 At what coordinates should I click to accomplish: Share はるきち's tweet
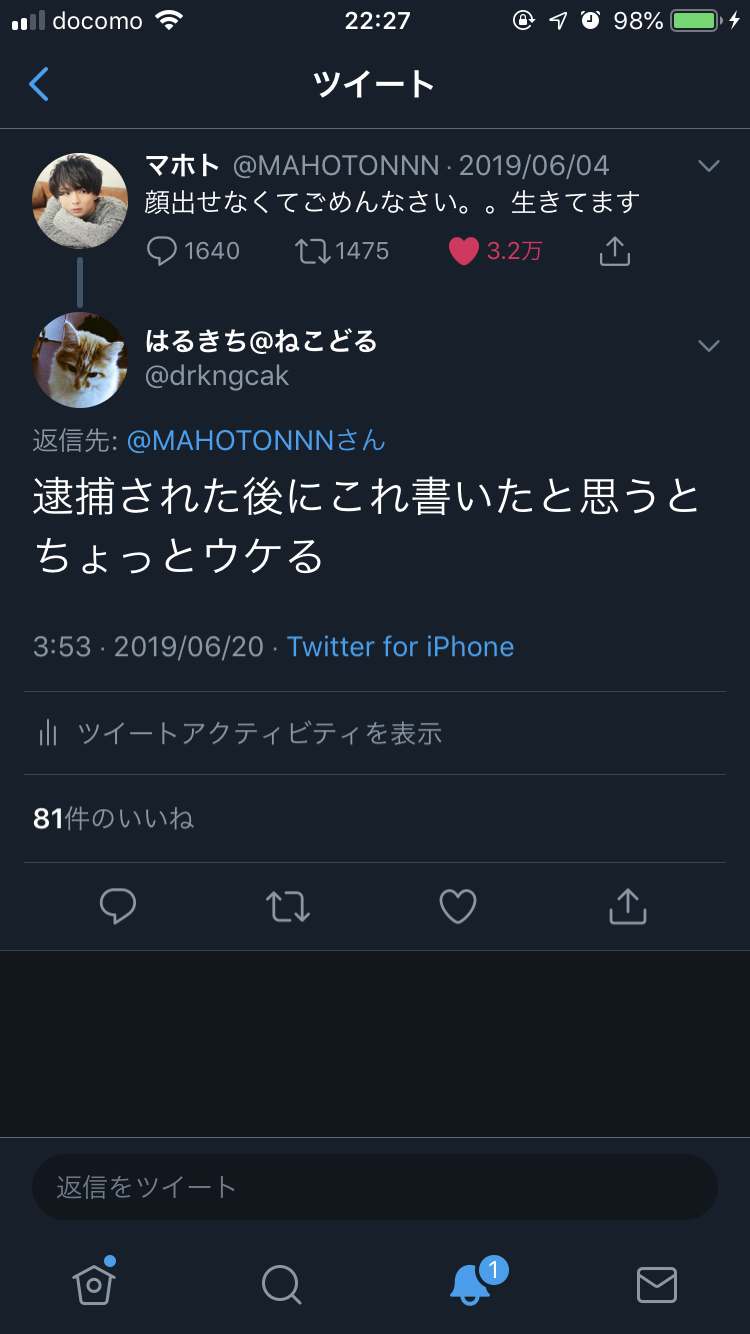point(628,906)
